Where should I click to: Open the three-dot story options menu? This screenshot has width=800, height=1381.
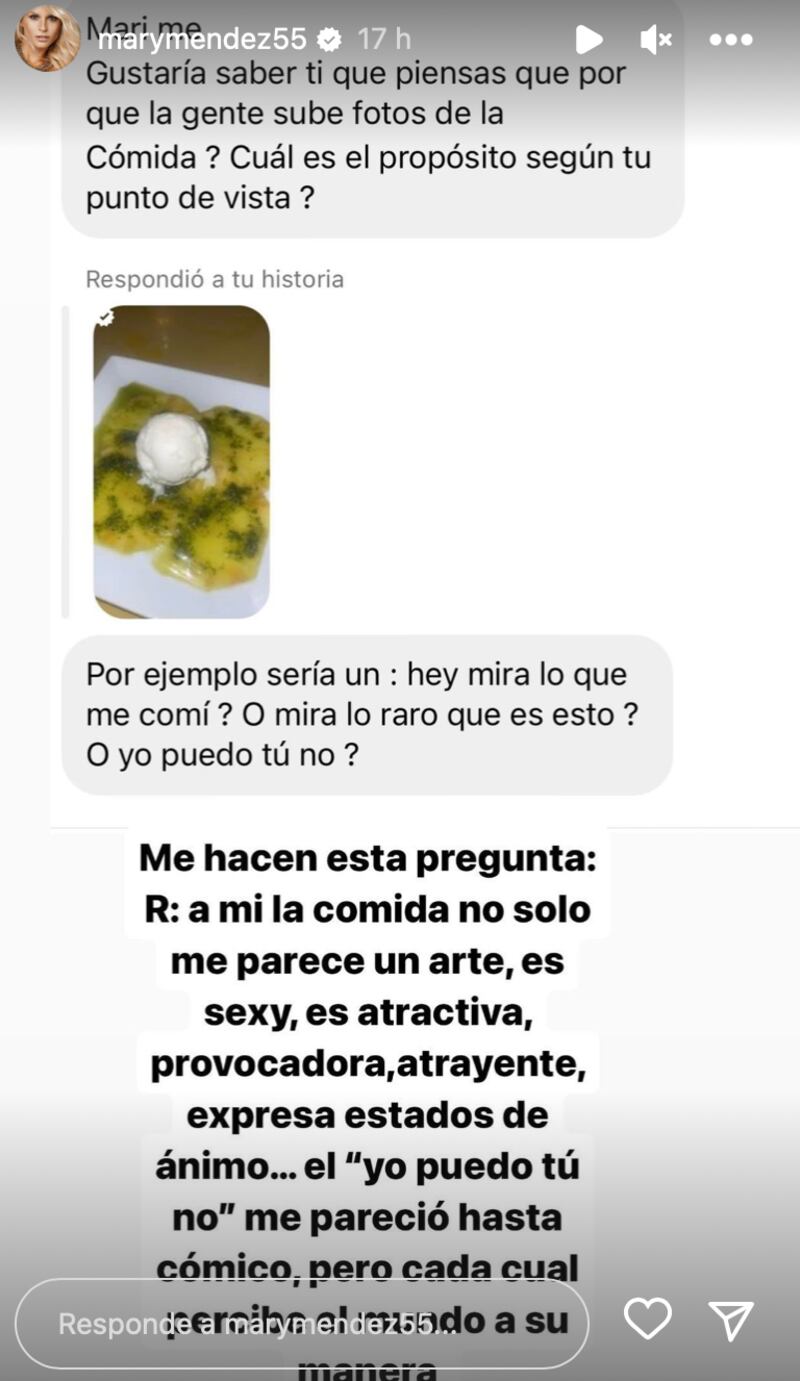(732, 40)
